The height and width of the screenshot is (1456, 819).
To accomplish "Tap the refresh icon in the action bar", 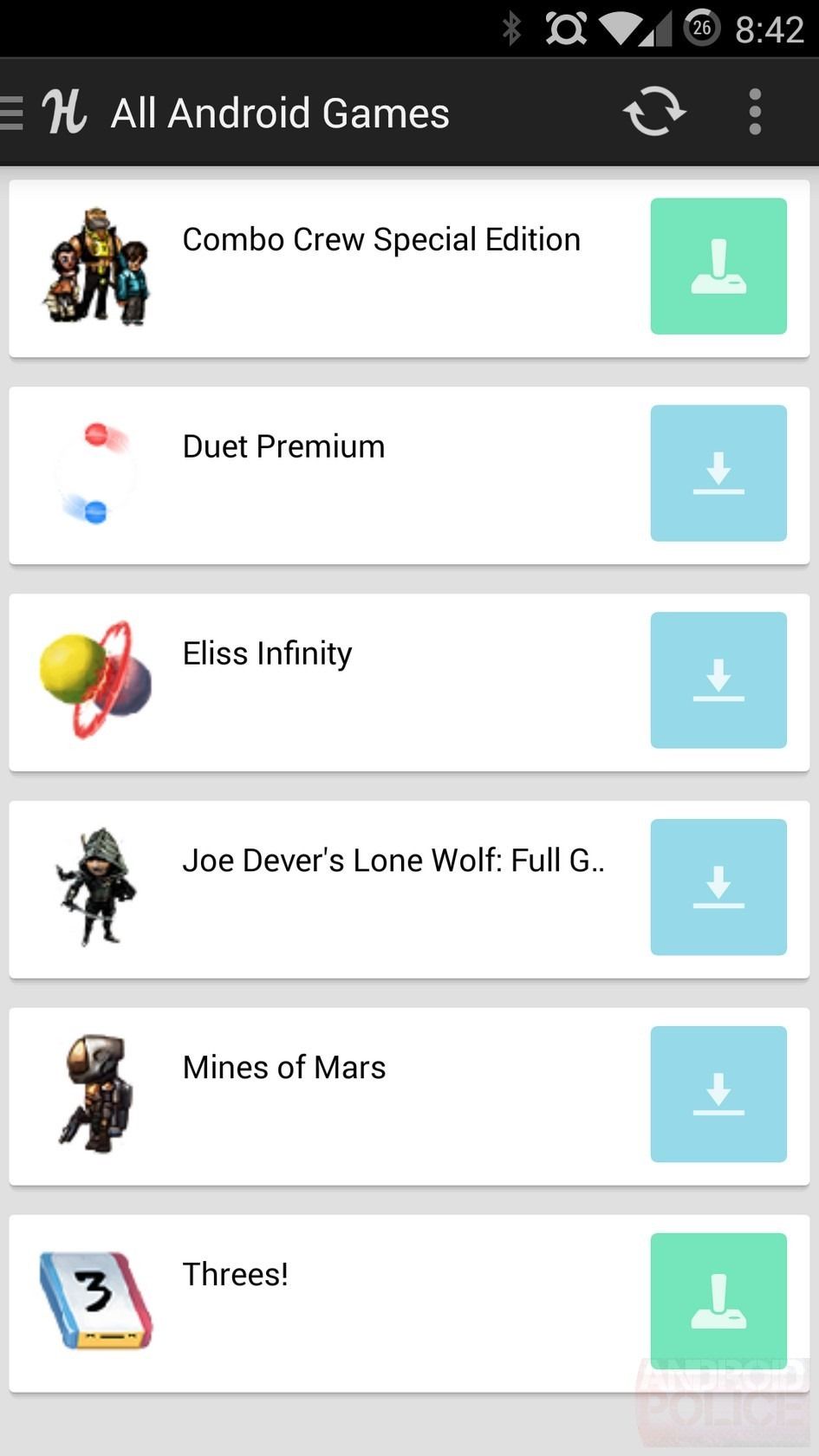I will pyautogui.click(x=656, y=111).
